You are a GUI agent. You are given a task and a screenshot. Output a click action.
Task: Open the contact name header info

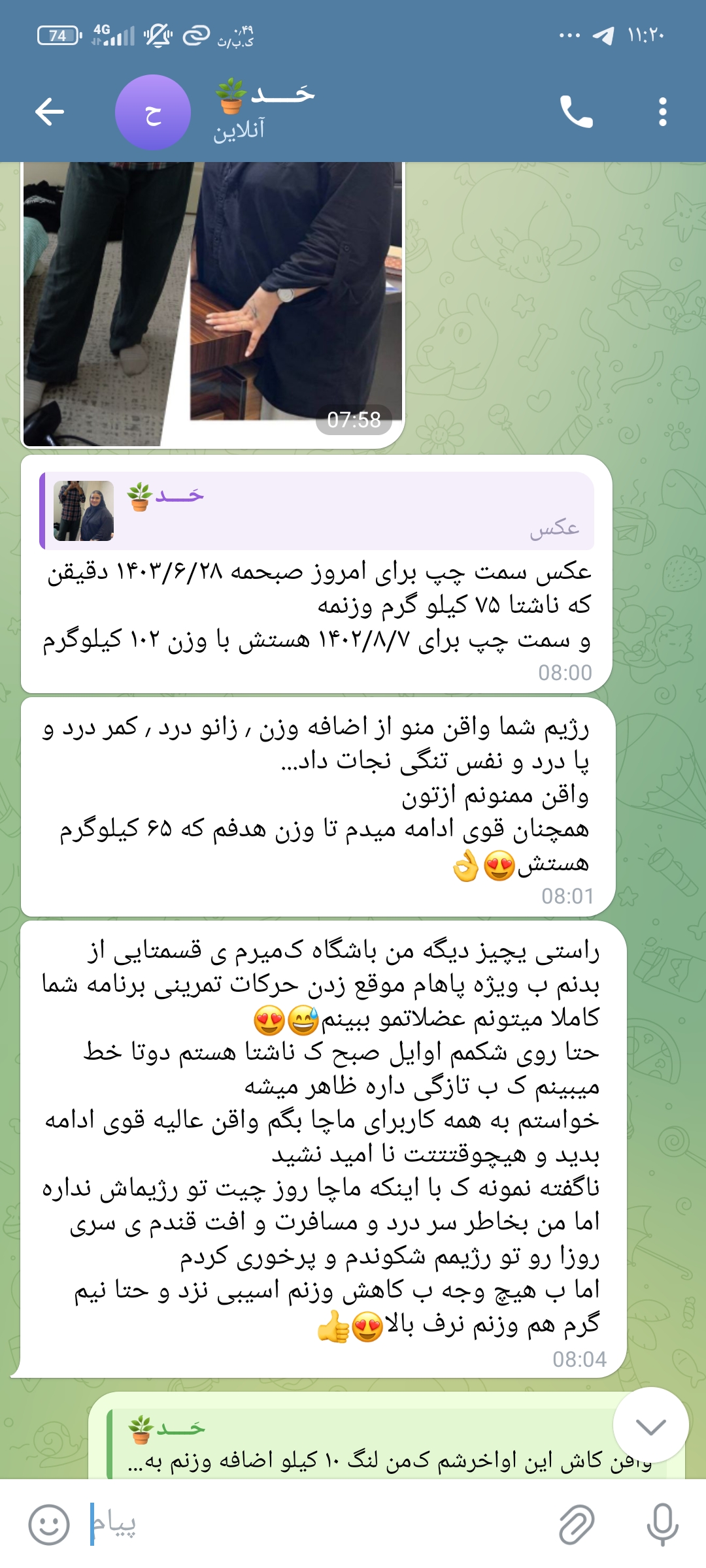(265, 111)
